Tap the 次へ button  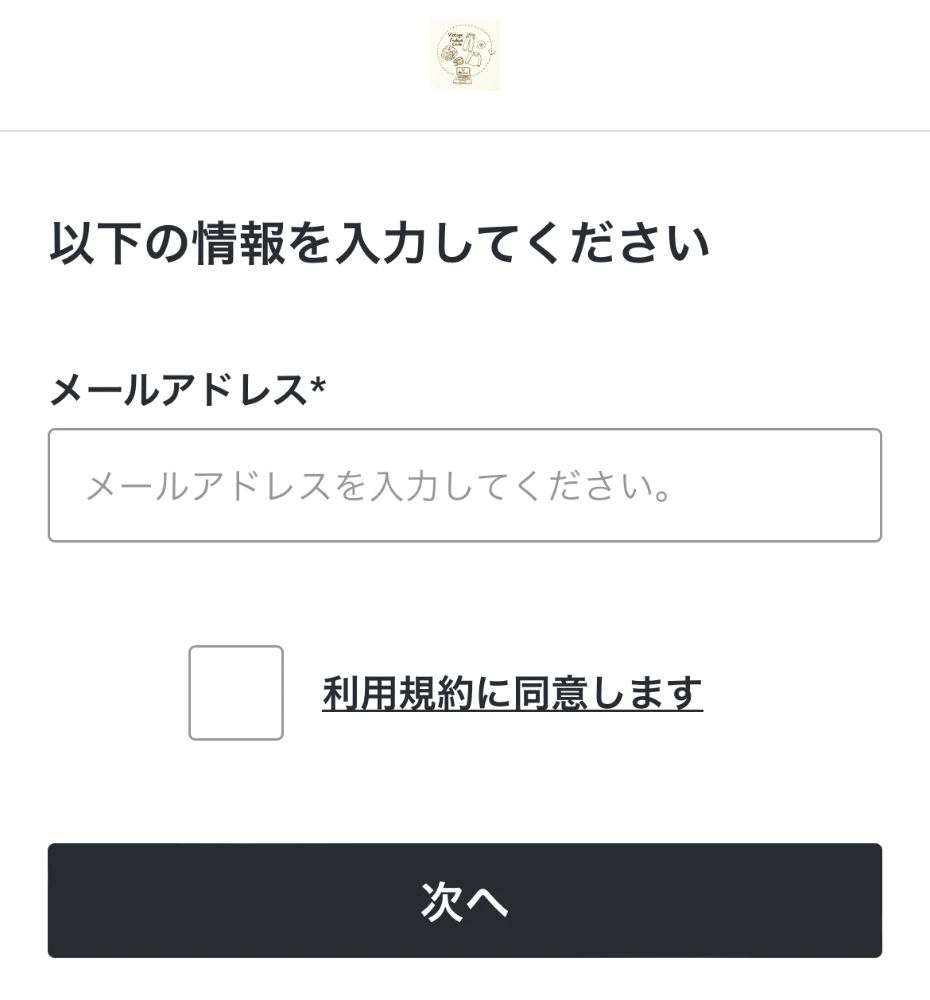(464, 901)
